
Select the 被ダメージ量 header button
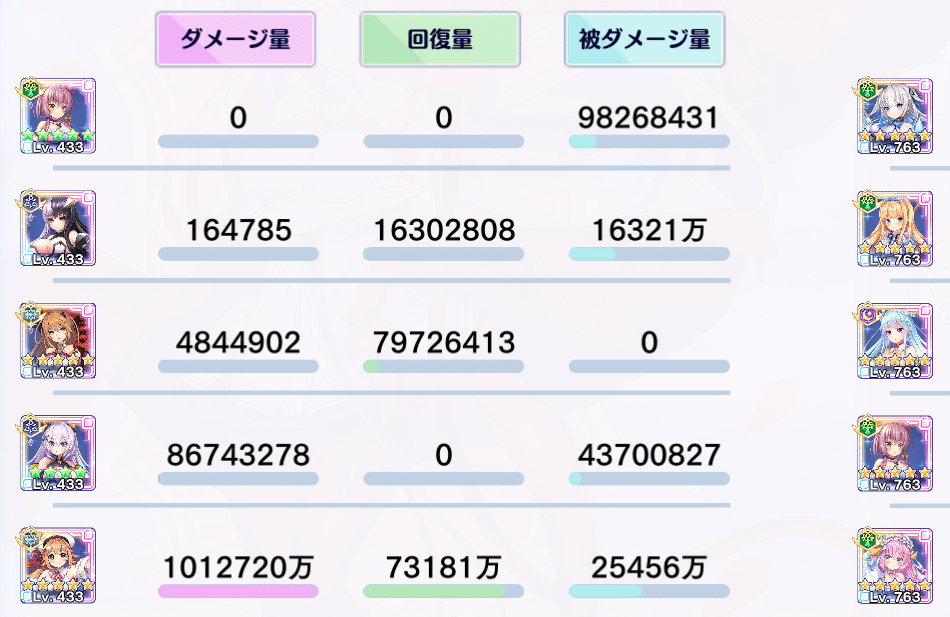tap(644, 40)
